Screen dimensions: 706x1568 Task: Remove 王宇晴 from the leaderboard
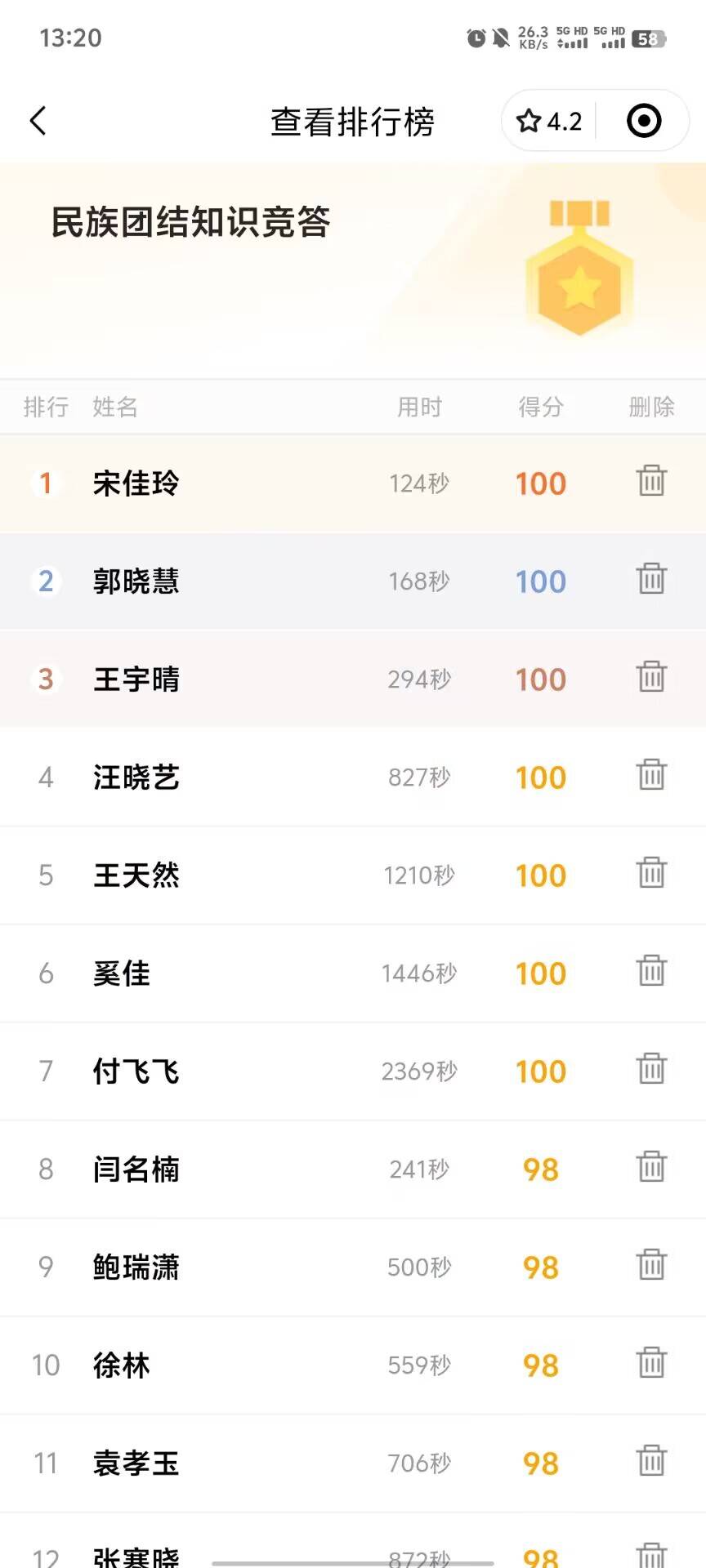651,678
